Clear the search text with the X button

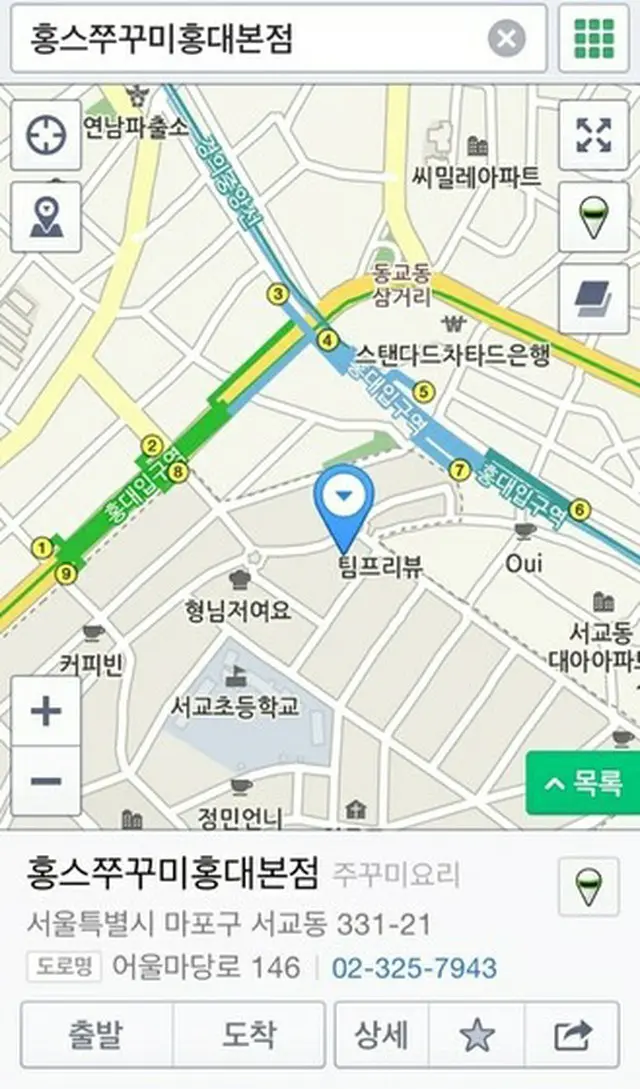click(506, 38)
